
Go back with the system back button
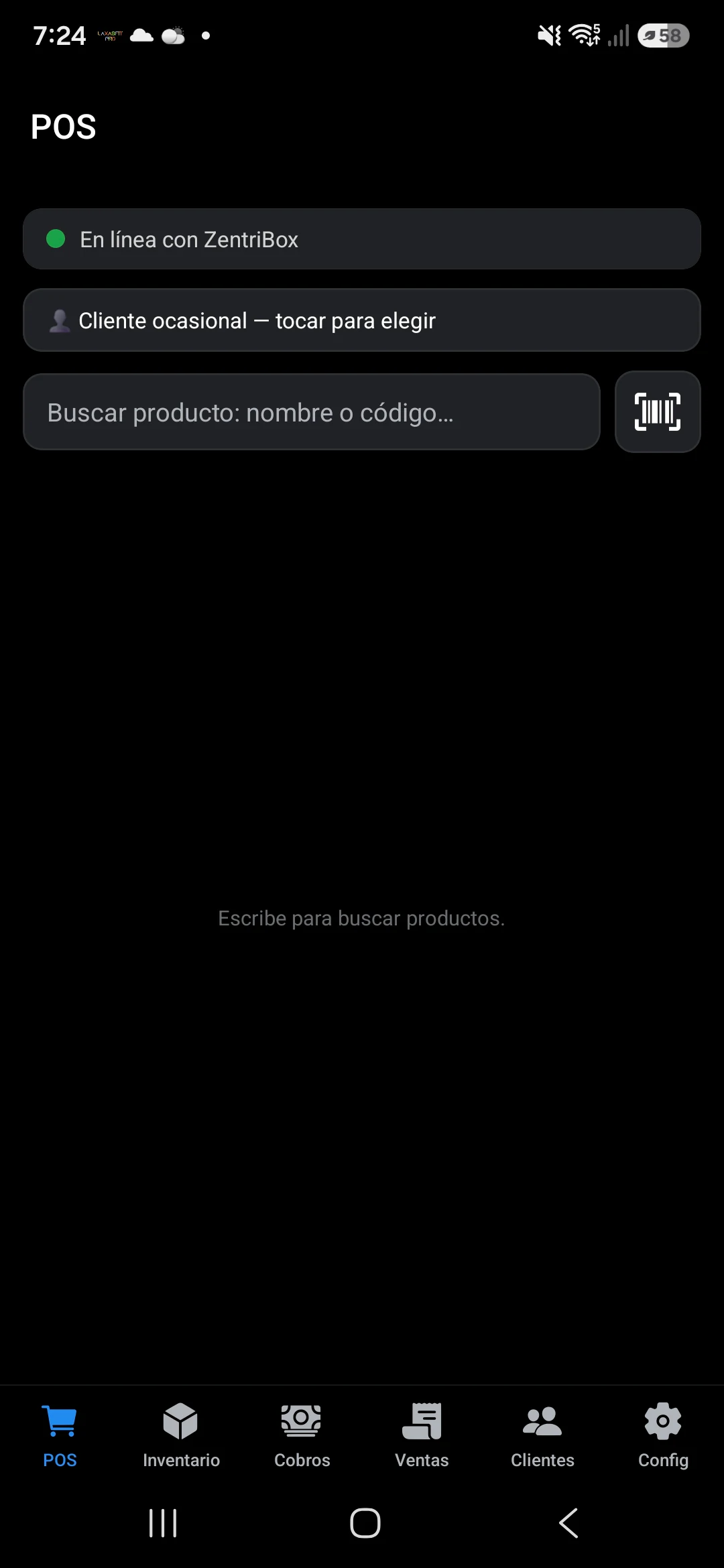[x=568, y=1523]
